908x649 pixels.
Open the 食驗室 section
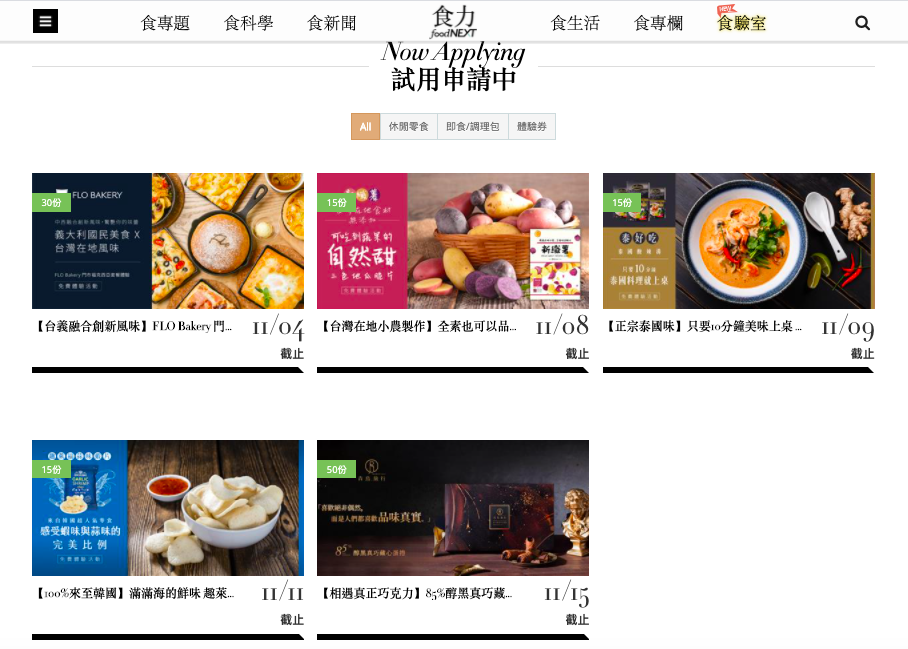[741, 23]
